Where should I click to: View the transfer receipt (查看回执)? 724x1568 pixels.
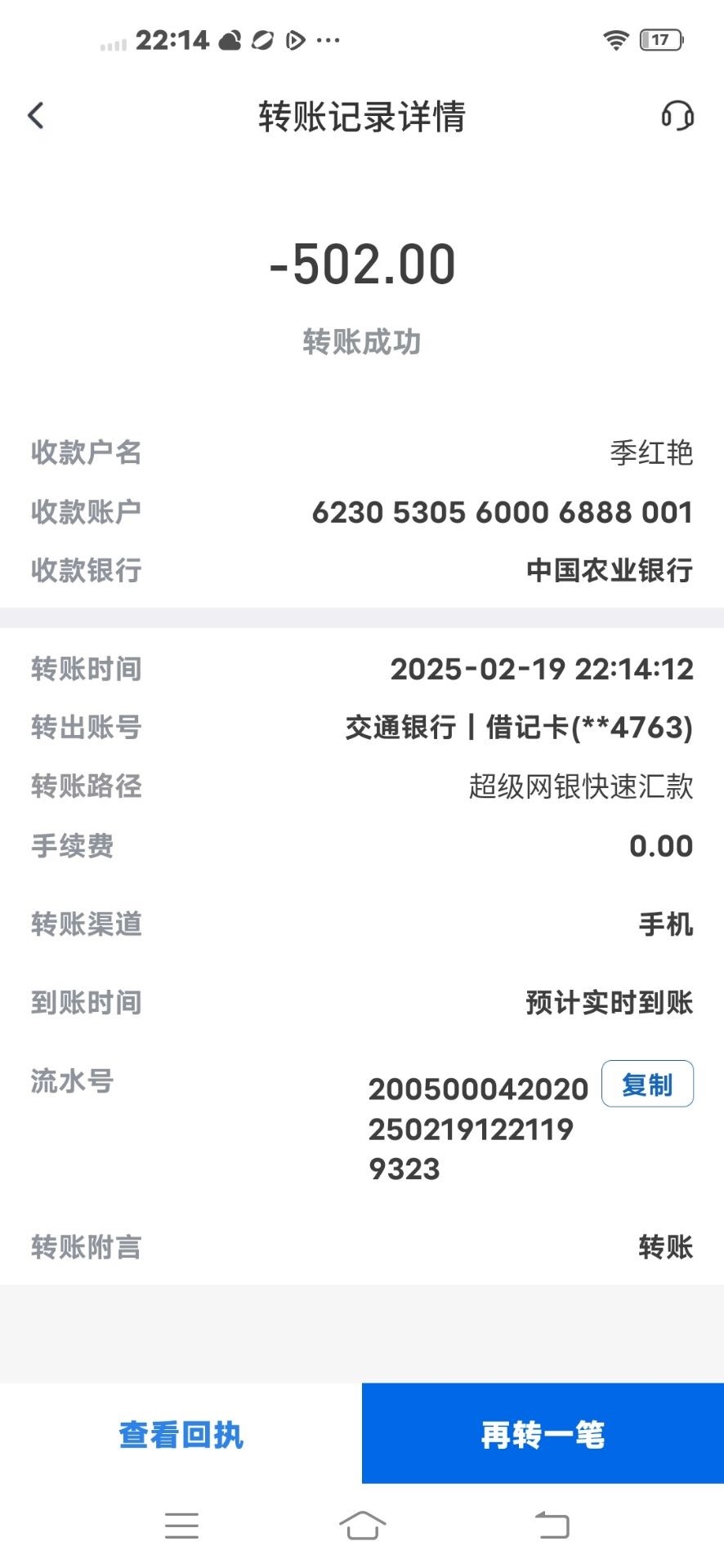click(181, 1434)
